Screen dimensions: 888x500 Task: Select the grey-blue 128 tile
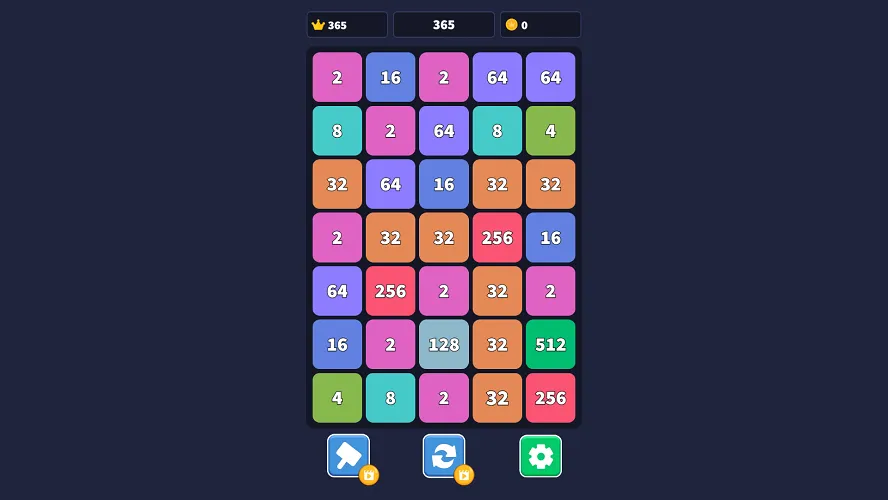click(443, 344)
